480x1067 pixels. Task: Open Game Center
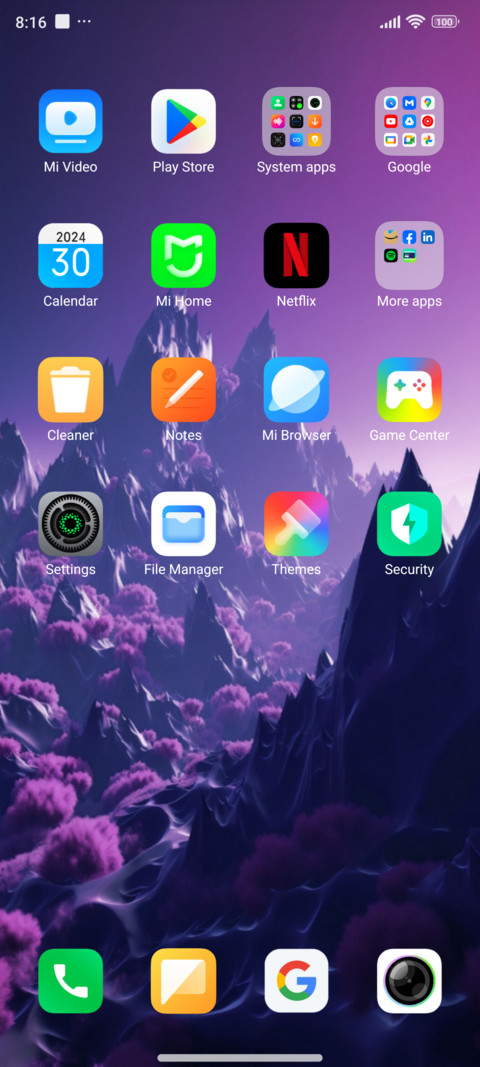point(409,389)
